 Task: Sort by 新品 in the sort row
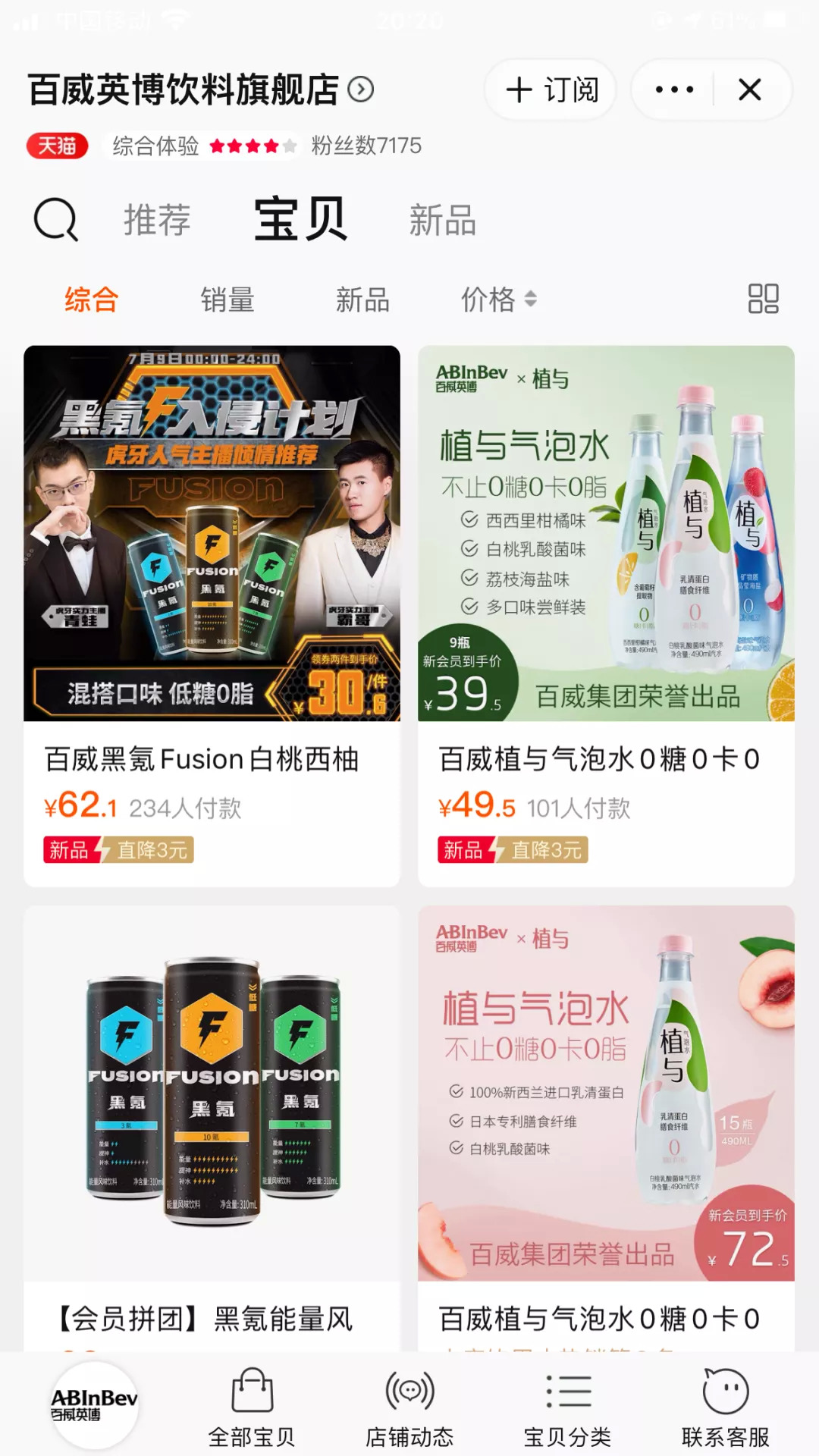point(362,300)
